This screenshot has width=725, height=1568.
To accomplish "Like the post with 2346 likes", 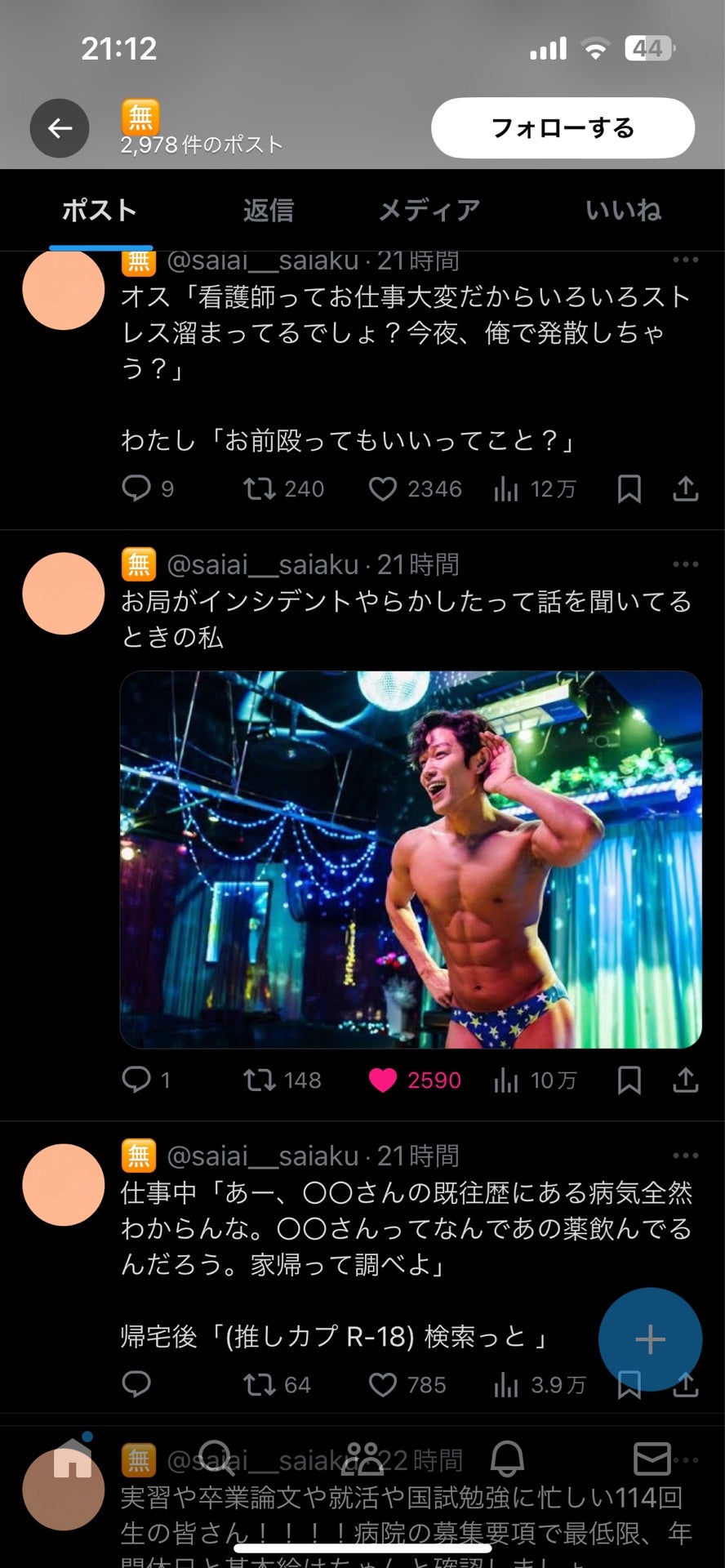I will [x=383, y=489].
